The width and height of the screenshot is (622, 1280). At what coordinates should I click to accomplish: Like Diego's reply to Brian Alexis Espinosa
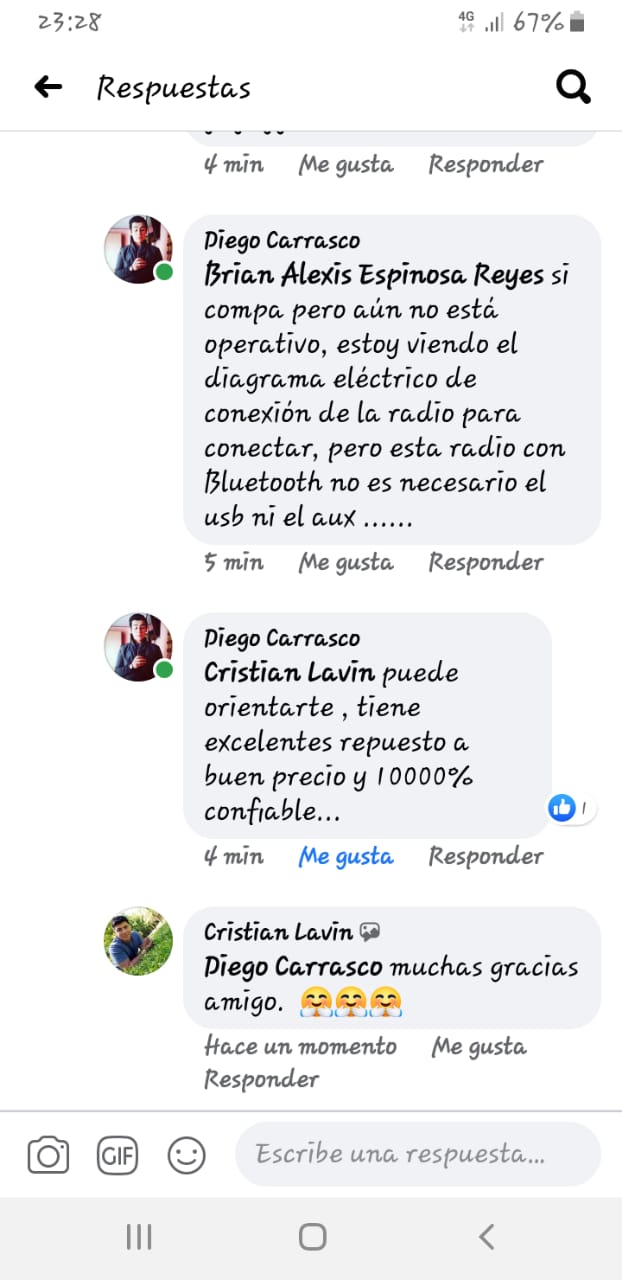(345, 563)
